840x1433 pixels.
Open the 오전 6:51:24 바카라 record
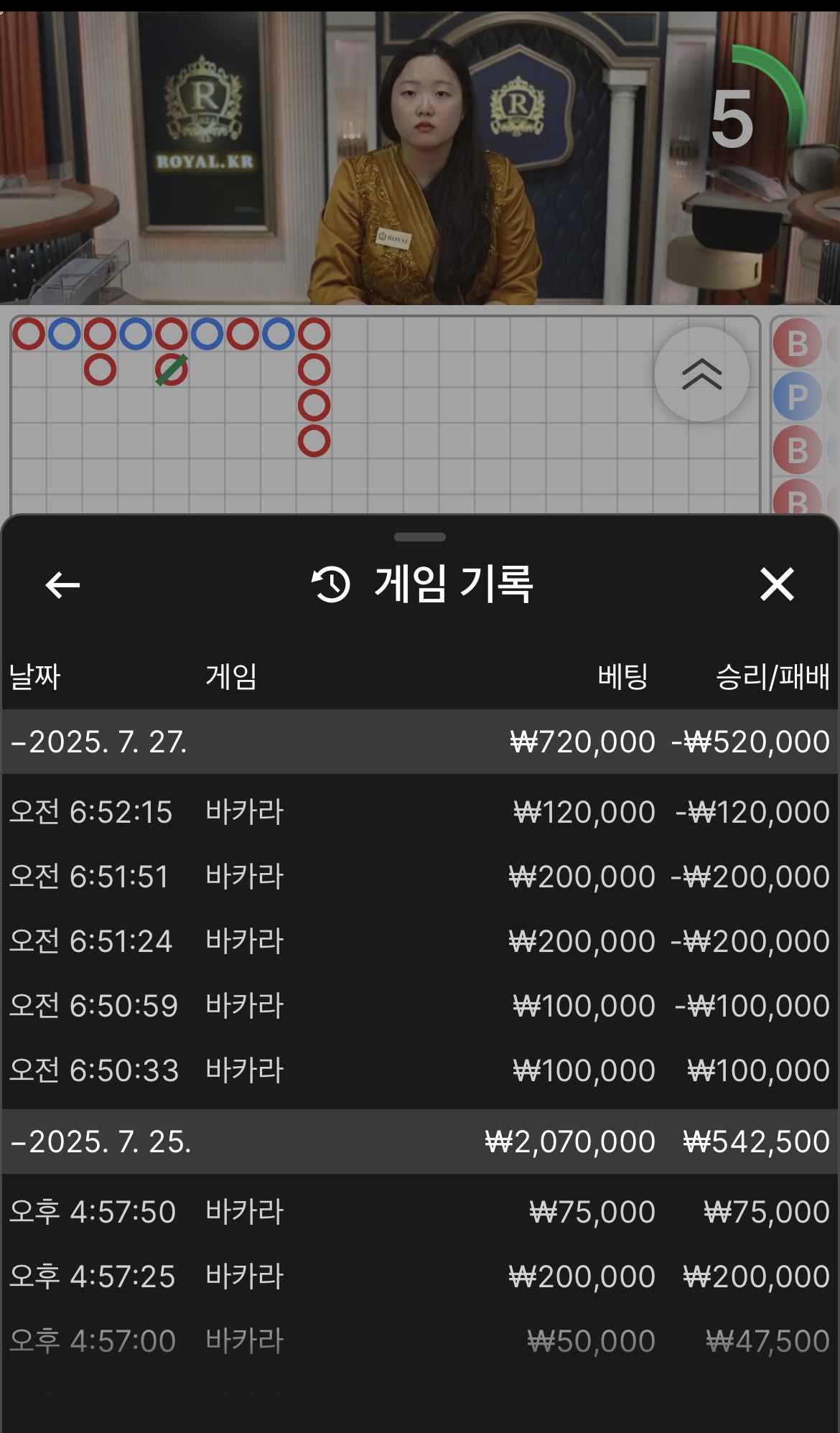point(419,941)
